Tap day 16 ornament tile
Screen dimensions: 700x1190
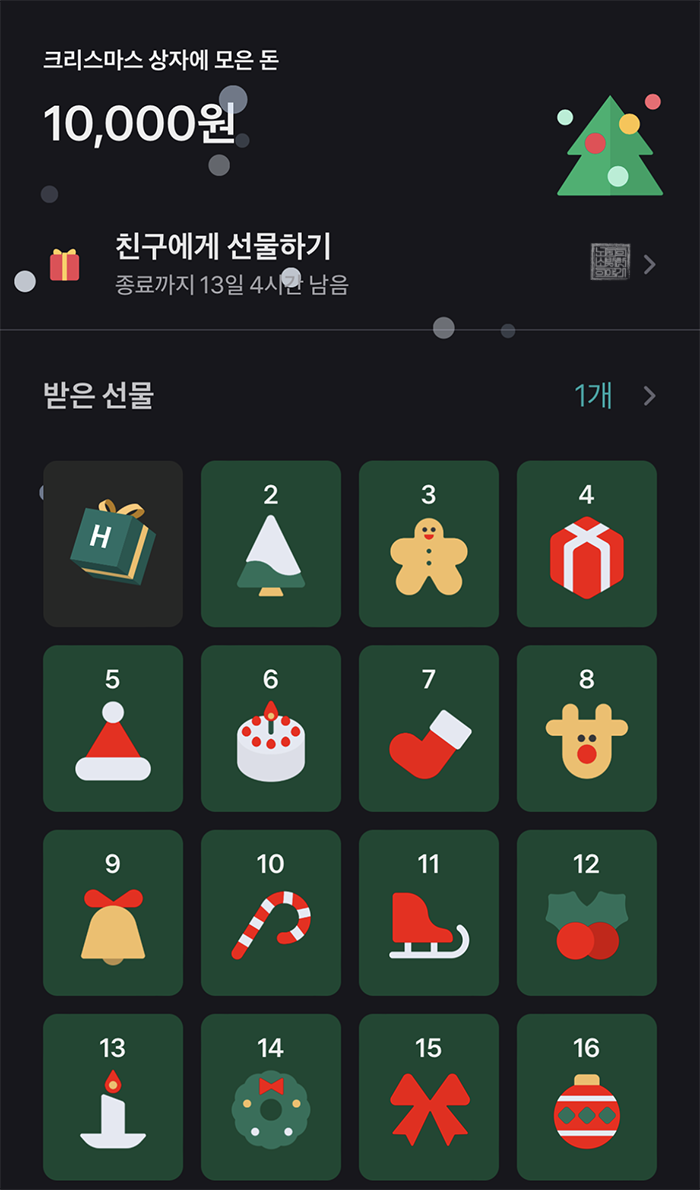(587, 1097)
